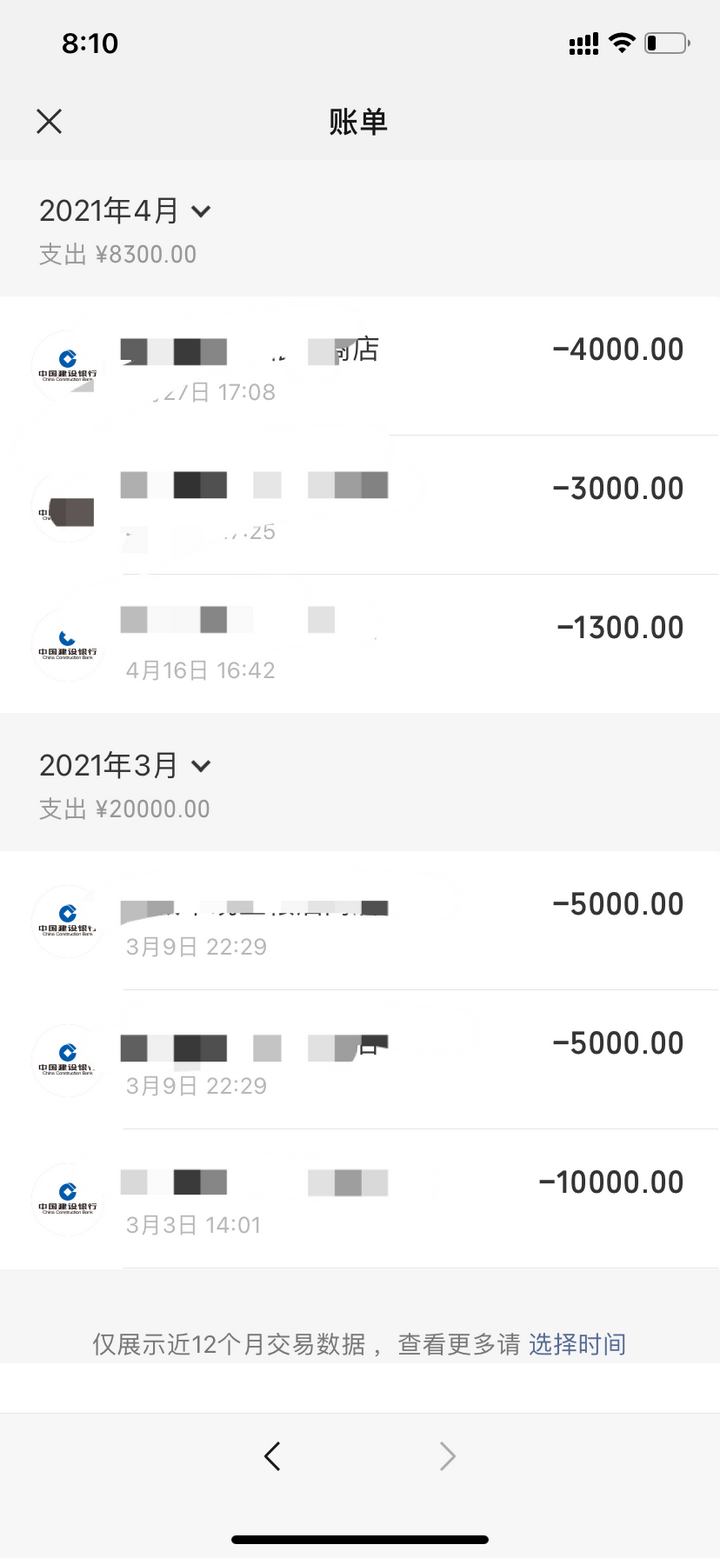
Task: Open the -3000.00 transaction
Action: [360, 505]
